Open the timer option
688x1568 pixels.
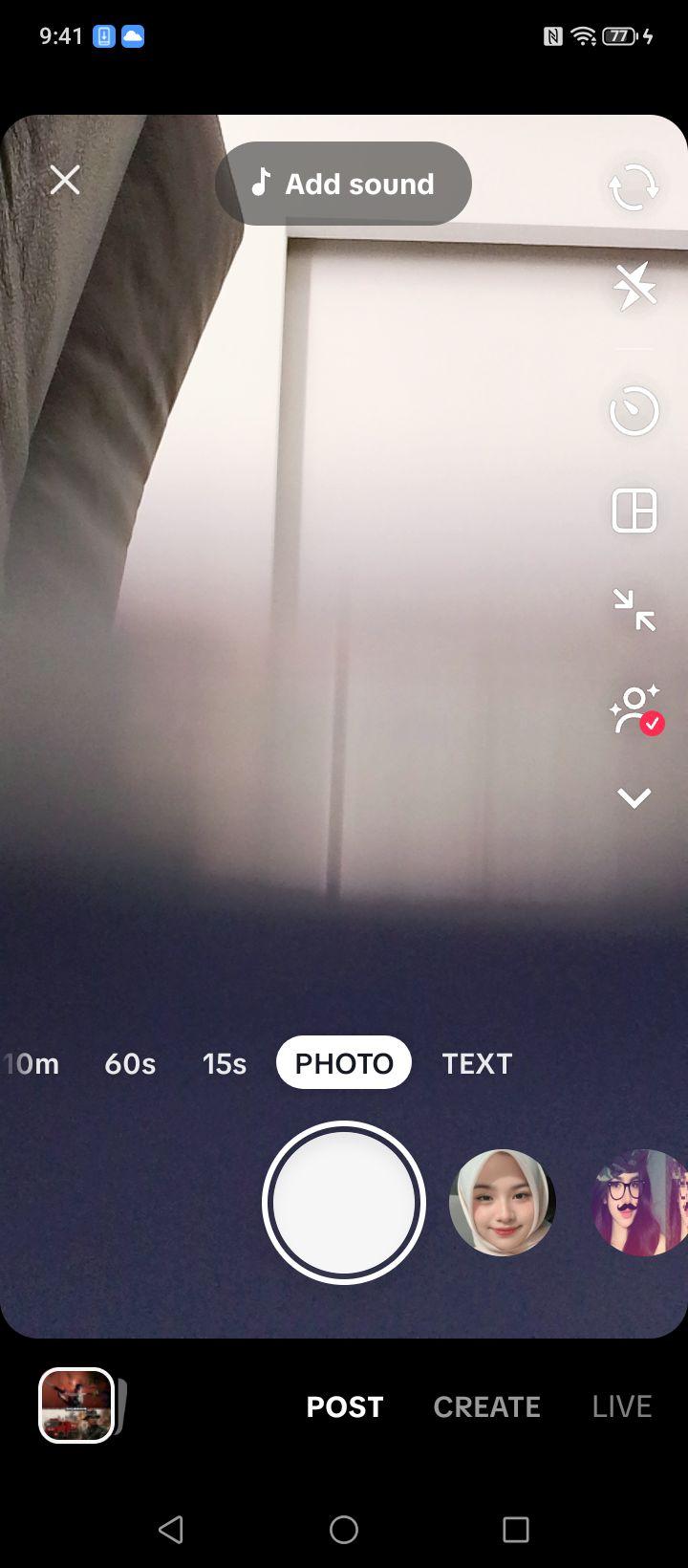(x=634, y=411)
